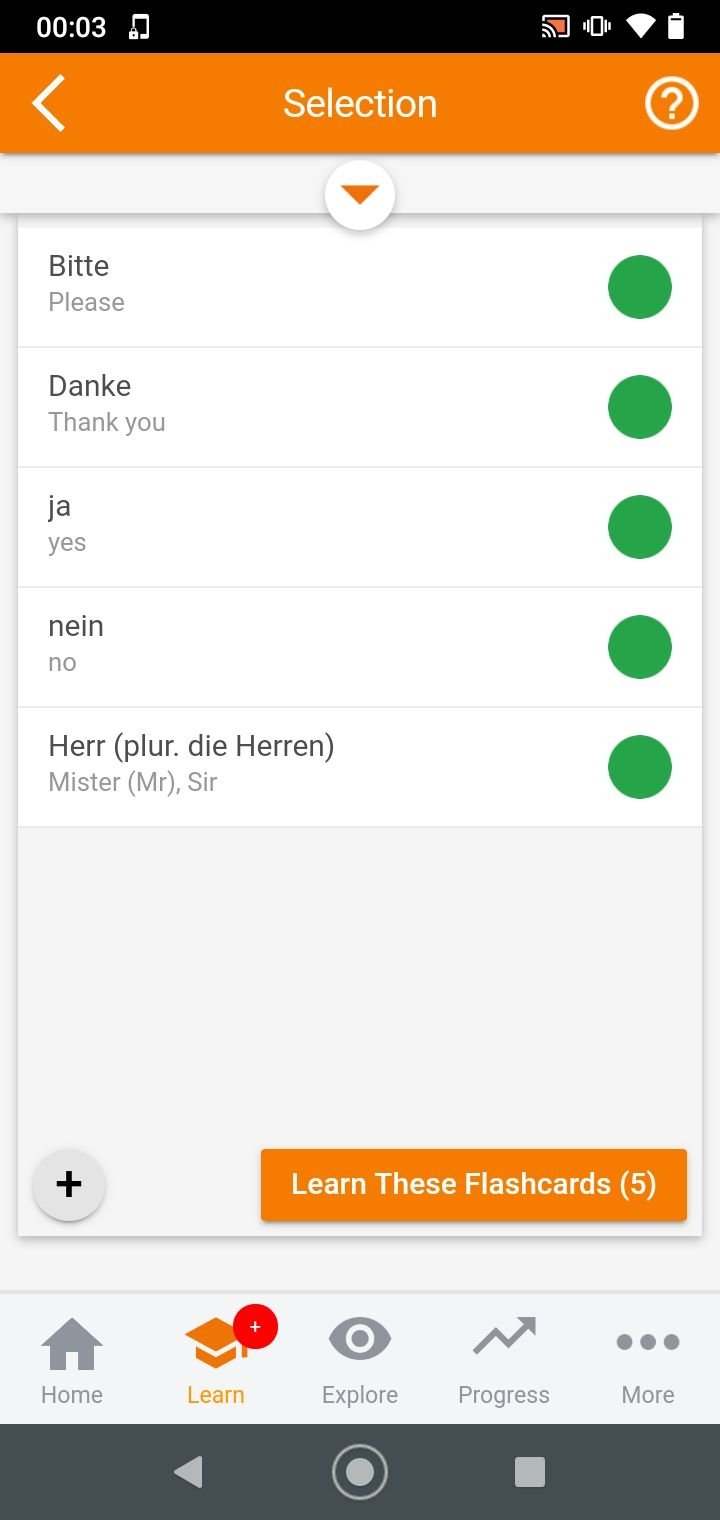
Task: Open the help question mark icon
Action: (671, 104)
